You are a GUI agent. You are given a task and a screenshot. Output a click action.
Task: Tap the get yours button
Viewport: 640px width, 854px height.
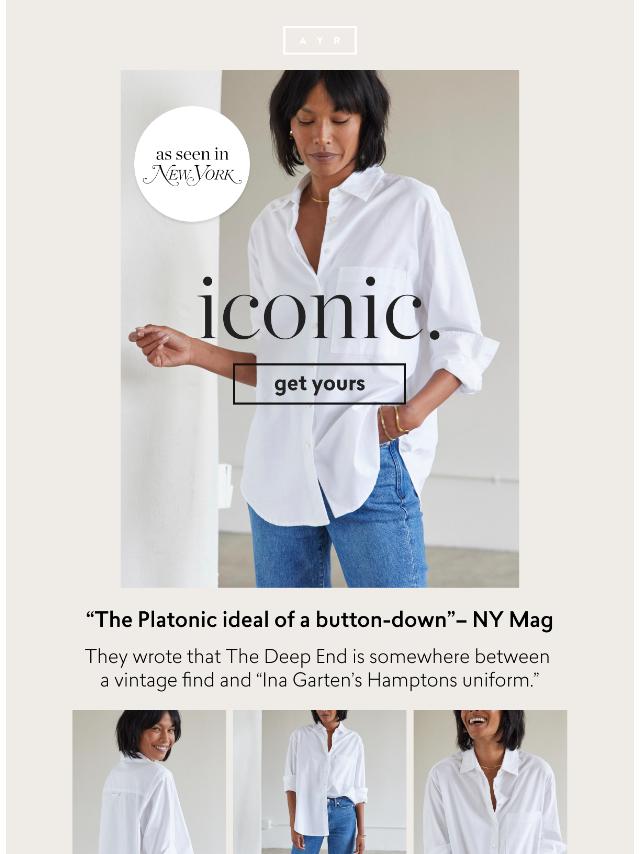(x=319, y=384)
